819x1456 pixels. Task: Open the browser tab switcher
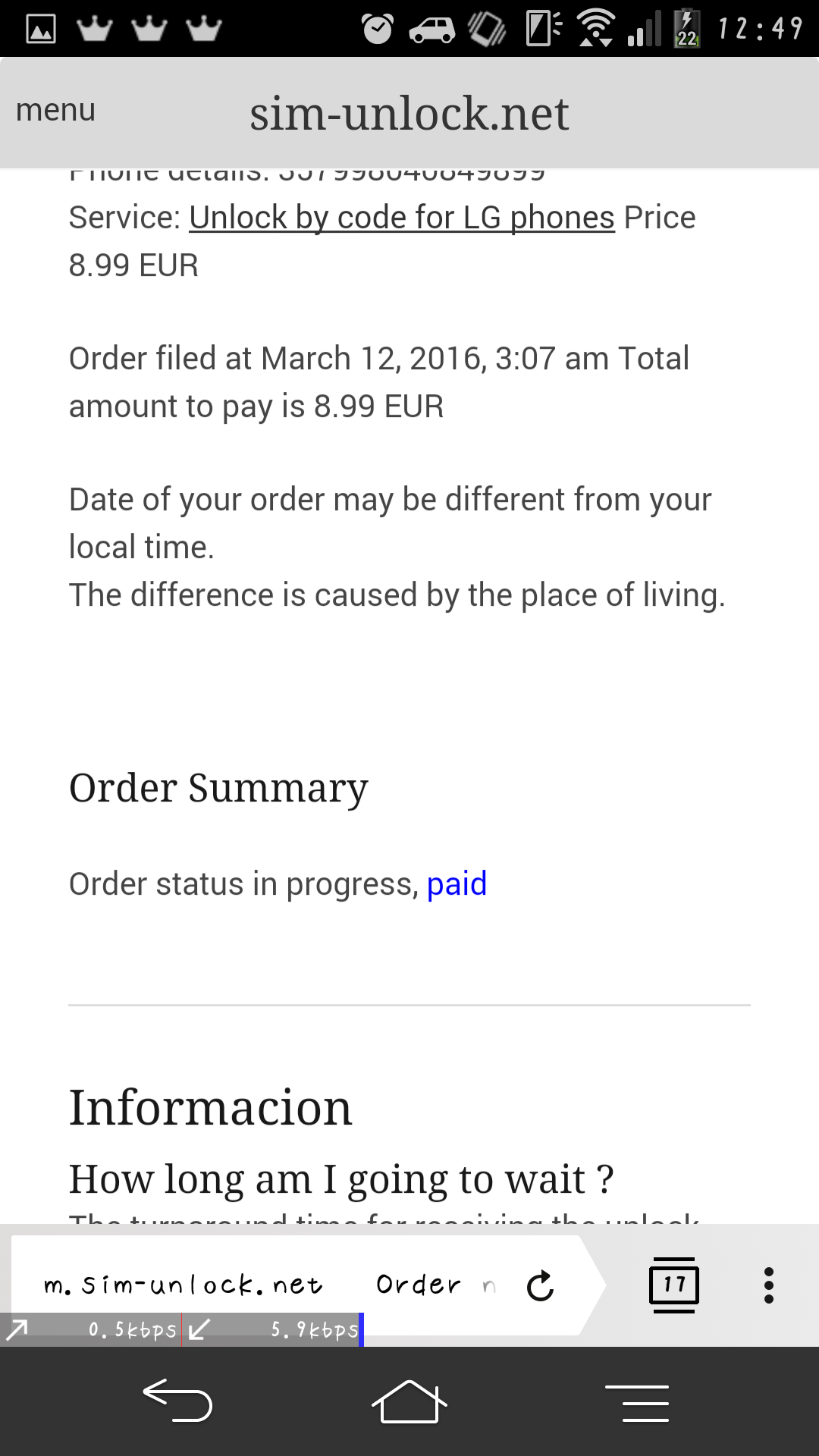click(673, 1285)
